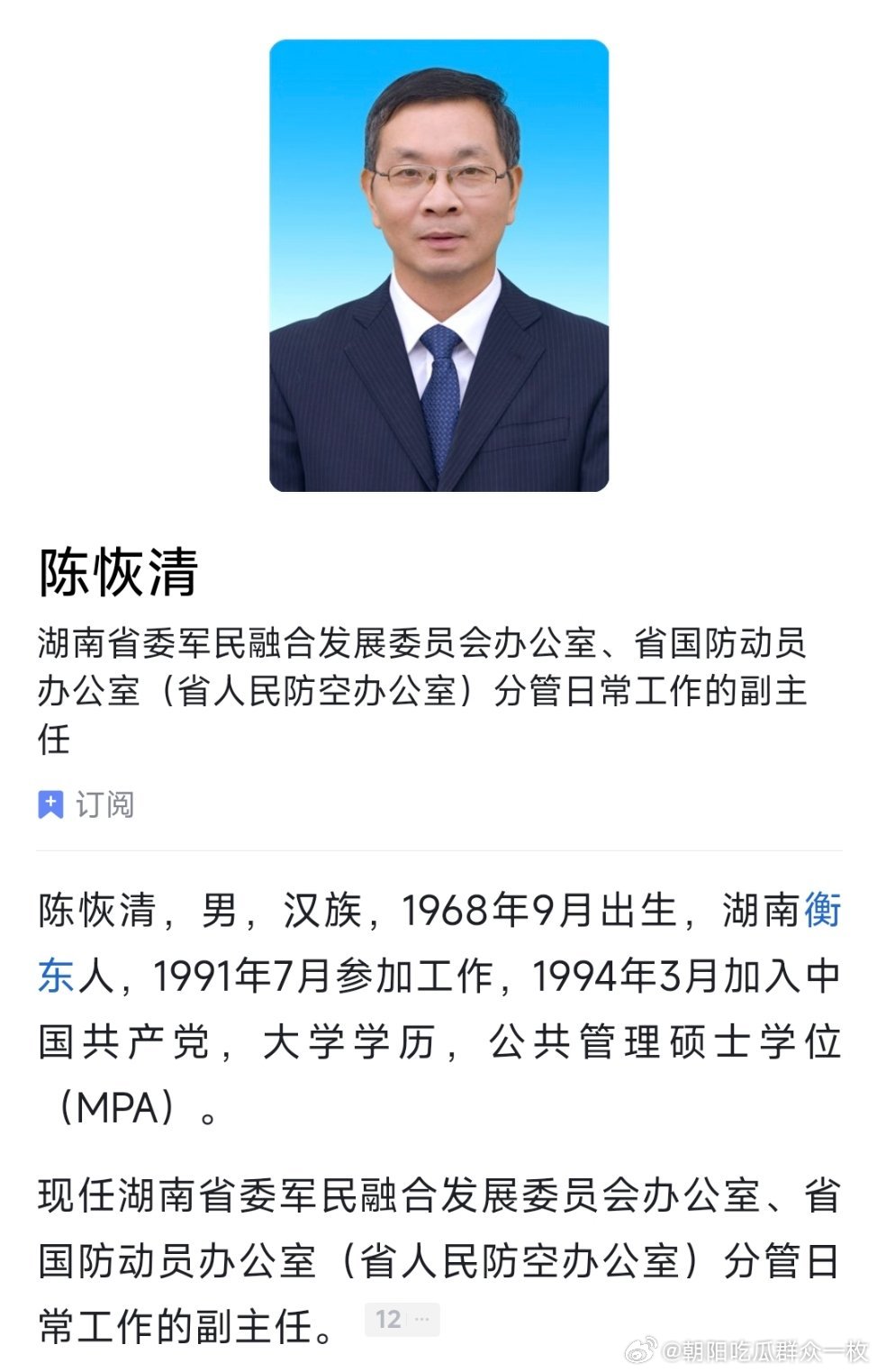
Task: Open reference marker 12 in the article
Action: 389,1318
